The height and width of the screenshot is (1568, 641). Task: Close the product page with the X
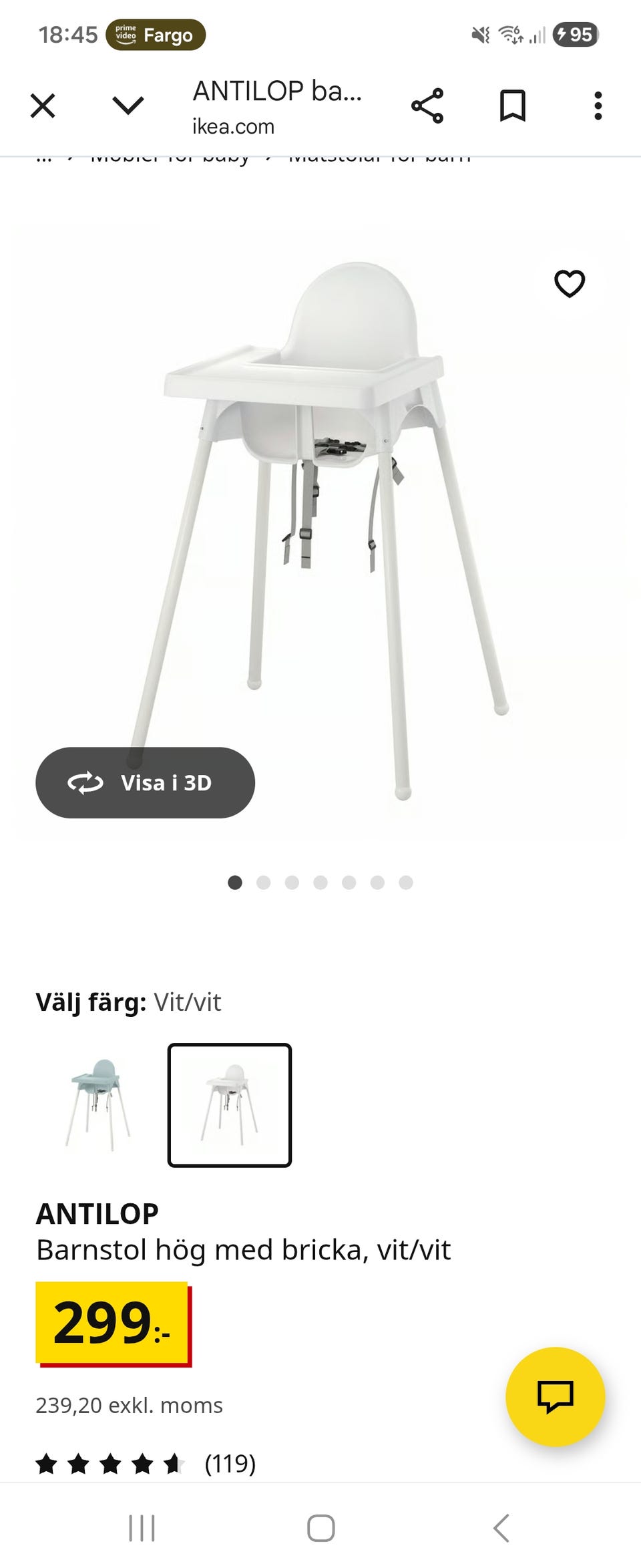pos(42,105)
